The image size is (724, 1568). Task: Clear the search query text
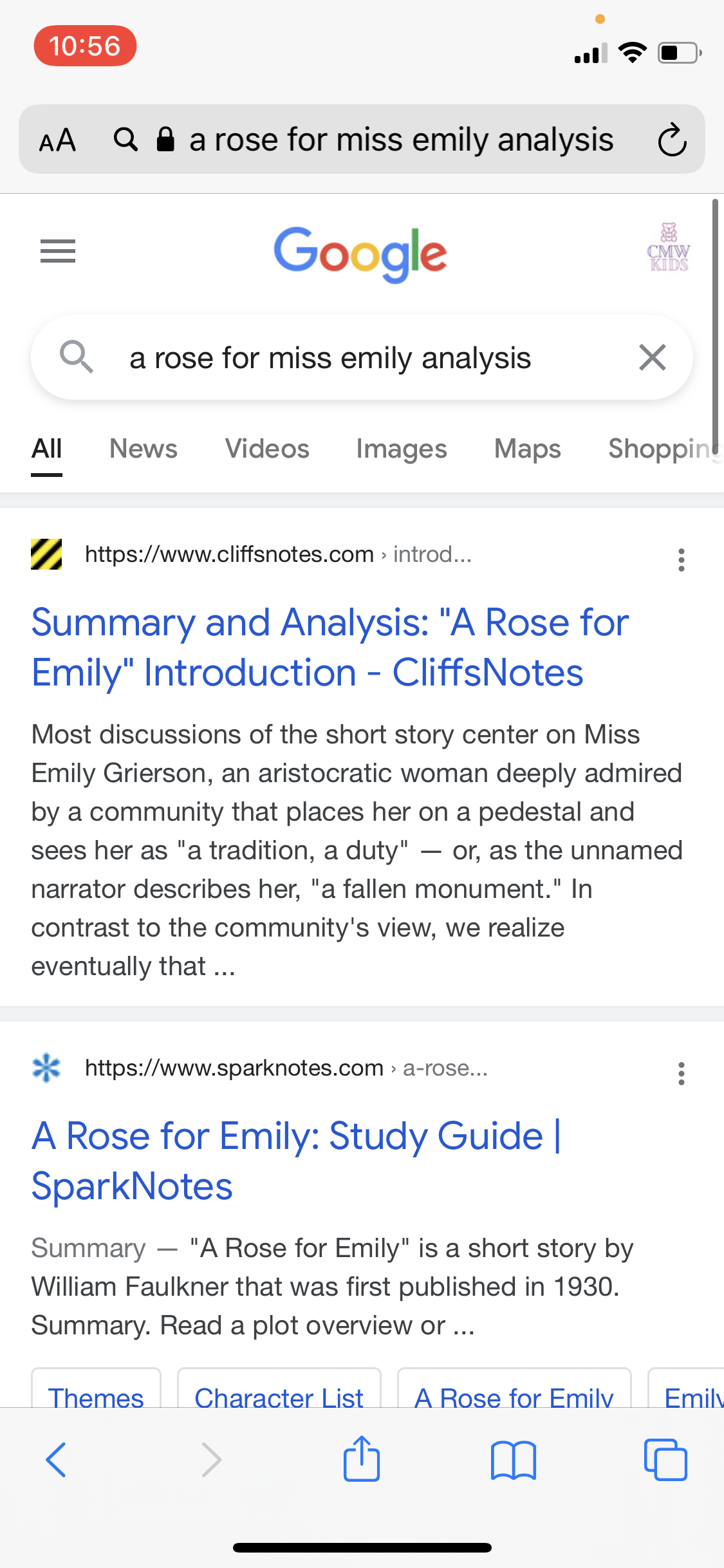tap(652, 357)
